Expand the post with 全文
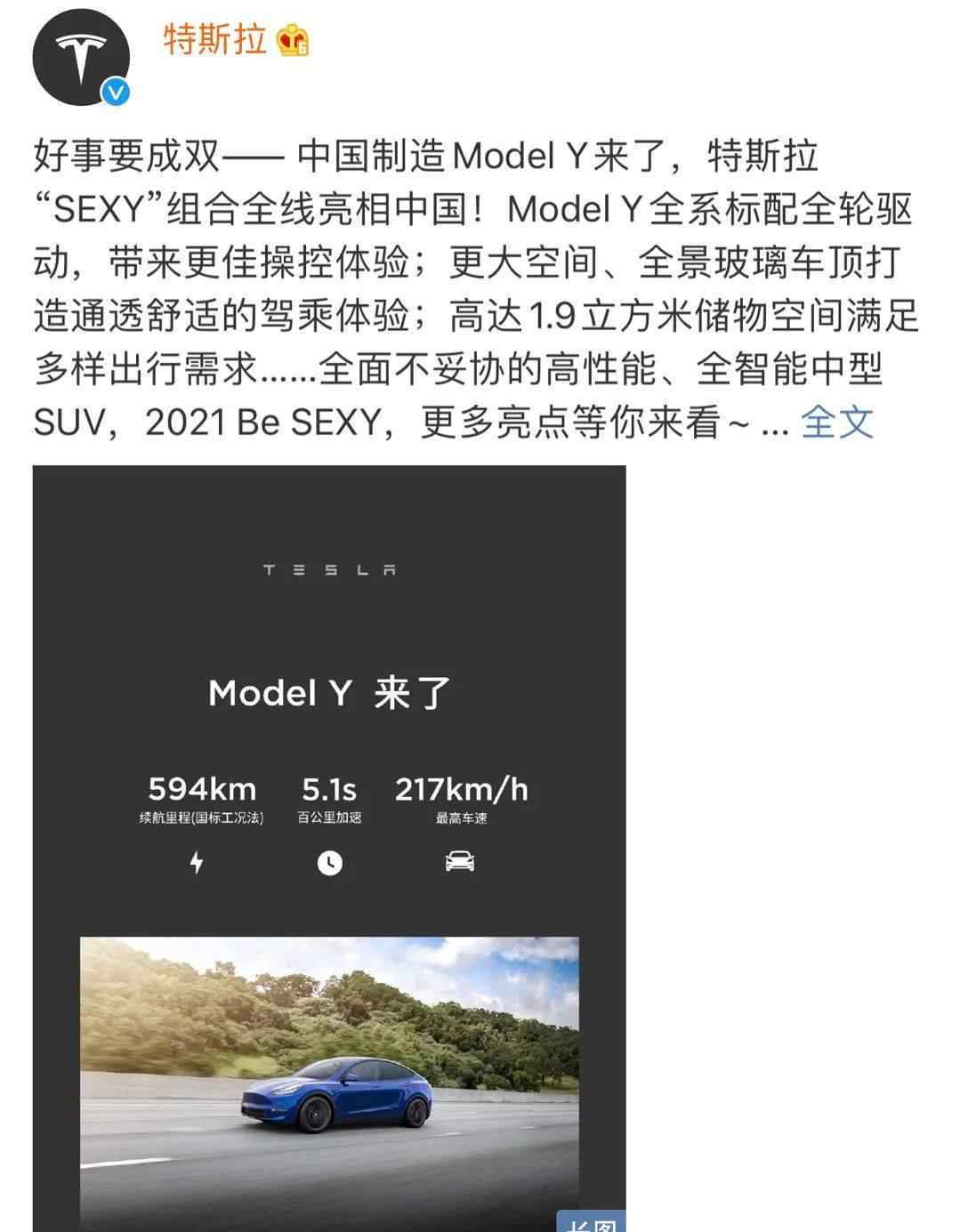Screen dimensions: 960x1232 tap(836, 422)
